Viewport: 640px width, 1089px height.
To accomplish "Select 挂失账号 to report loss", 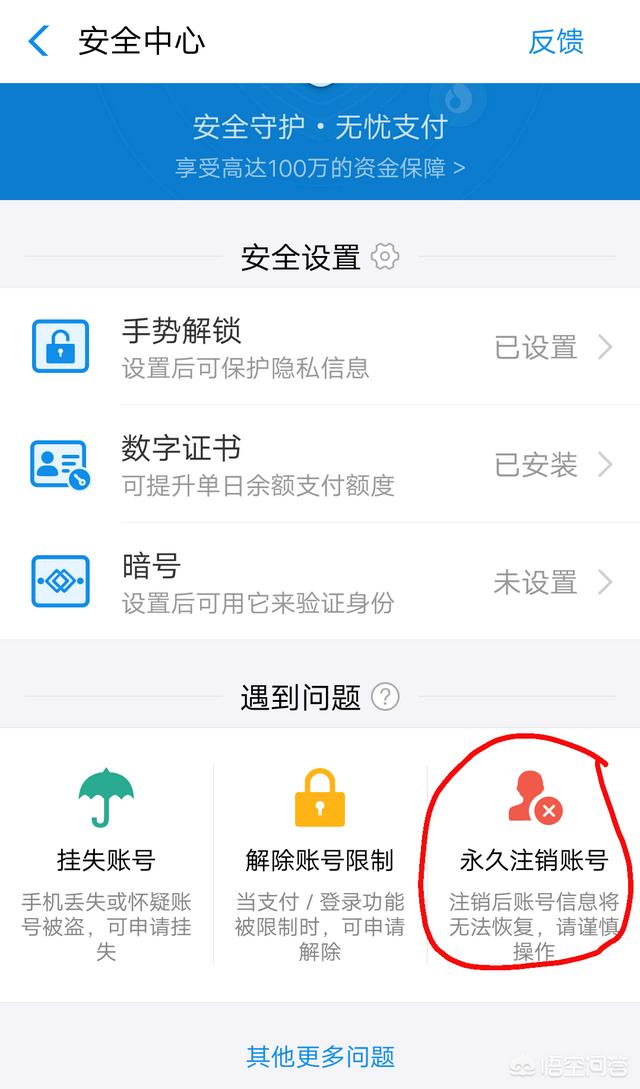I will click(x=106, y=860).
